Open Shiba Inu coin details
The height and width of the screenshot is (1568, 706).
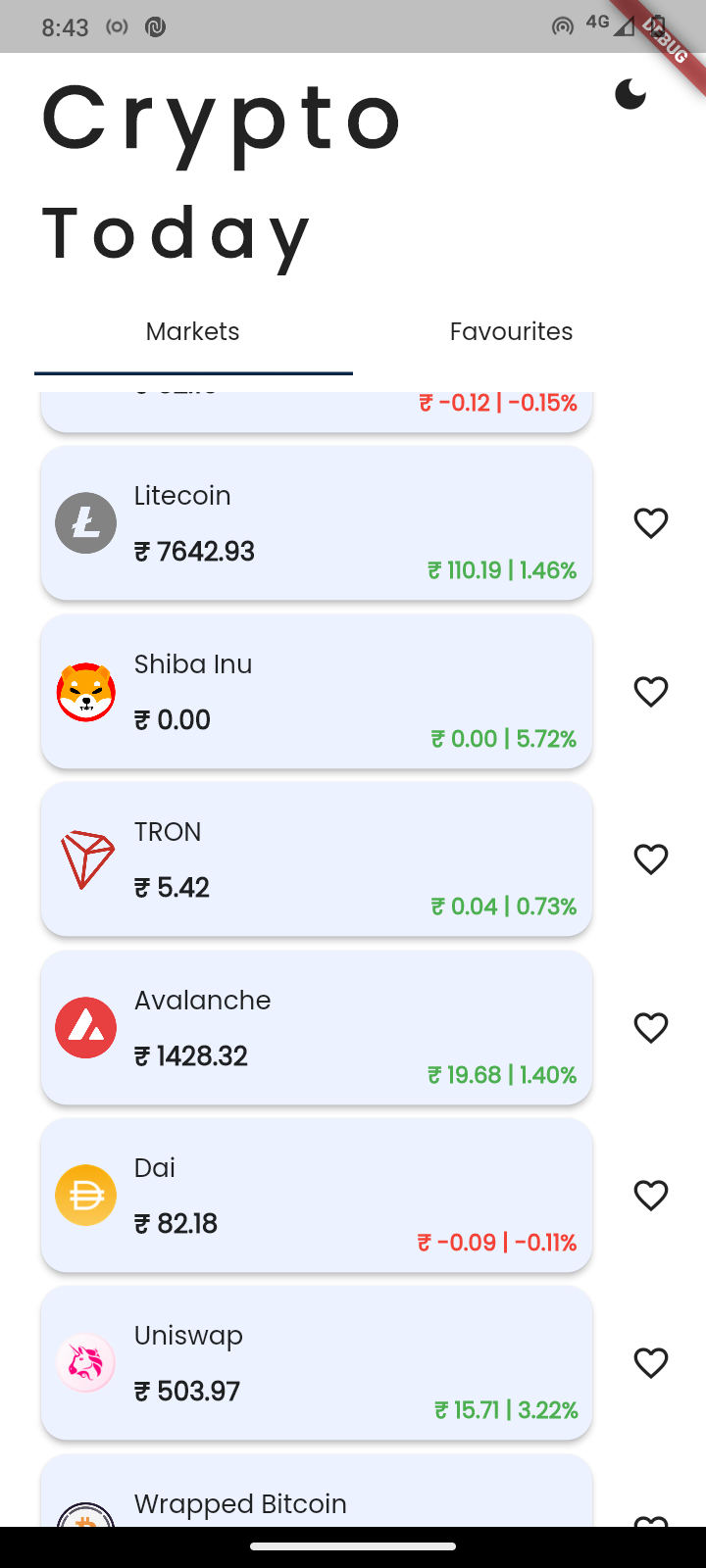tap(316, 692)
